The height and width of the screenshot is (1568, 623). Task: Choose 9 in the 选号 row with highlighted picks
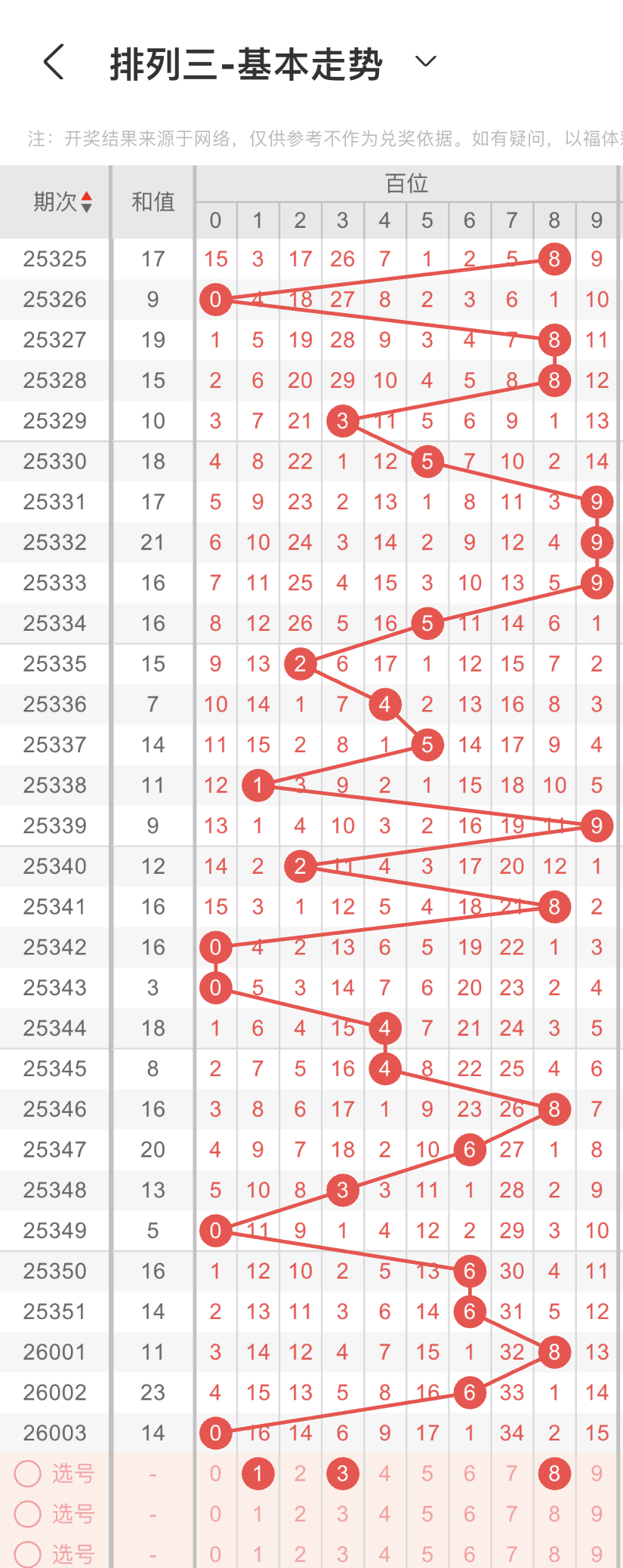(x=597, y=1473)
